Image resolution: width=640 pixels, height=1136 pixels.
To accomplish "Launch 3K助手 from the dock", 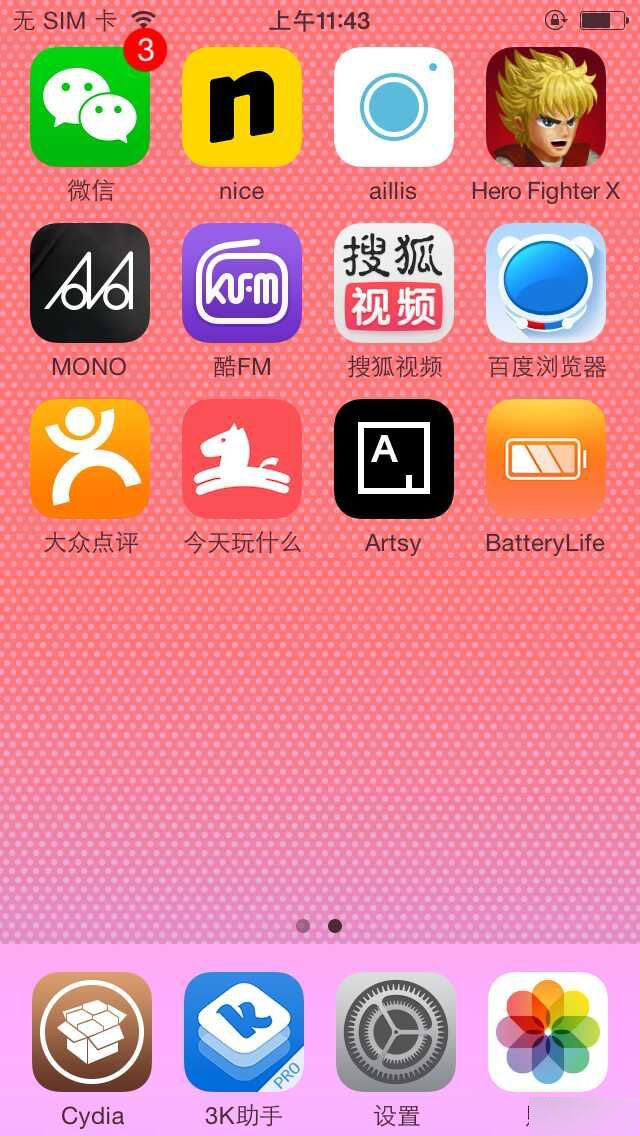I will pyautogui.click(x=244, y=1032).
